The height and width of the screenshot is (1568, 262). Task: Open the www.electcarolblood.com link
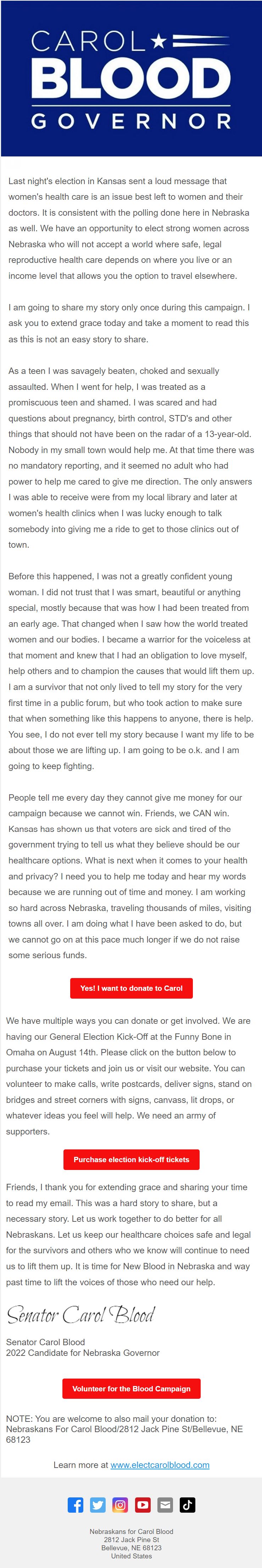[160, 1464]
